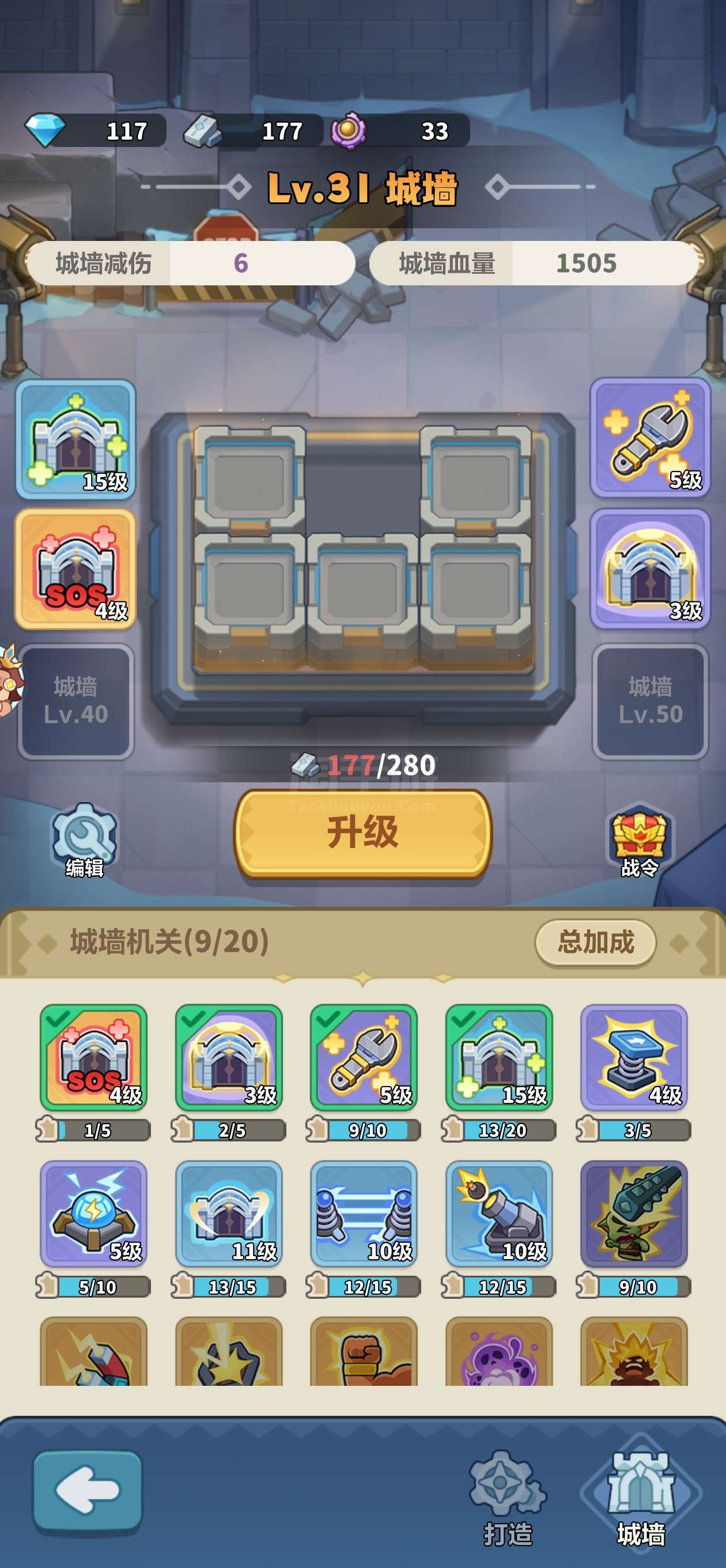Select equipped 3级 shield gate slot at right
The height and width of the screenshot is (1568, 726).
point(650,568)
